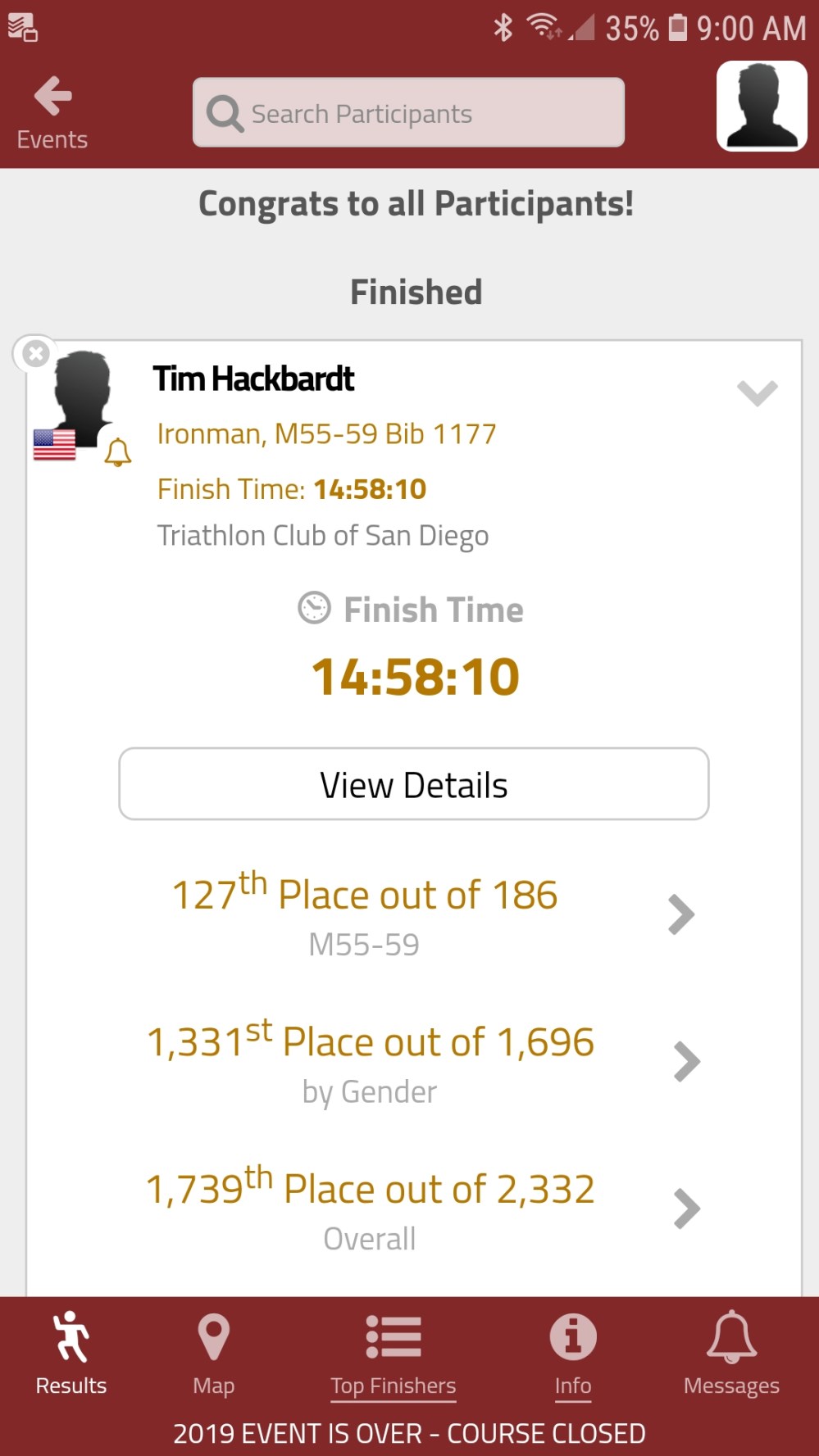Tap the View Details button
819x1456 pixels.
coord(413,784)
